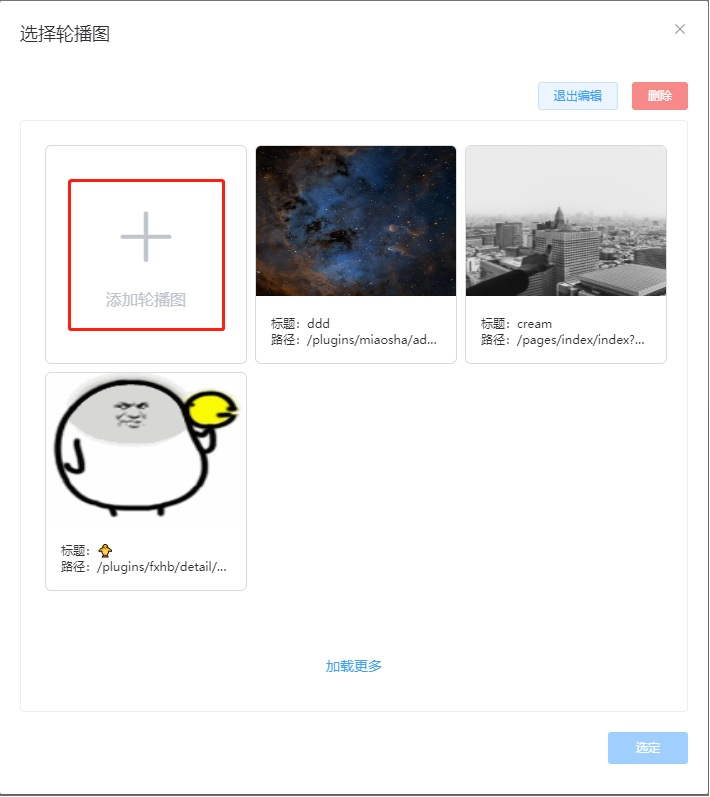
Task: Select the cartoon image with /plugins/fxhb path
Action: tap(146, 450)
